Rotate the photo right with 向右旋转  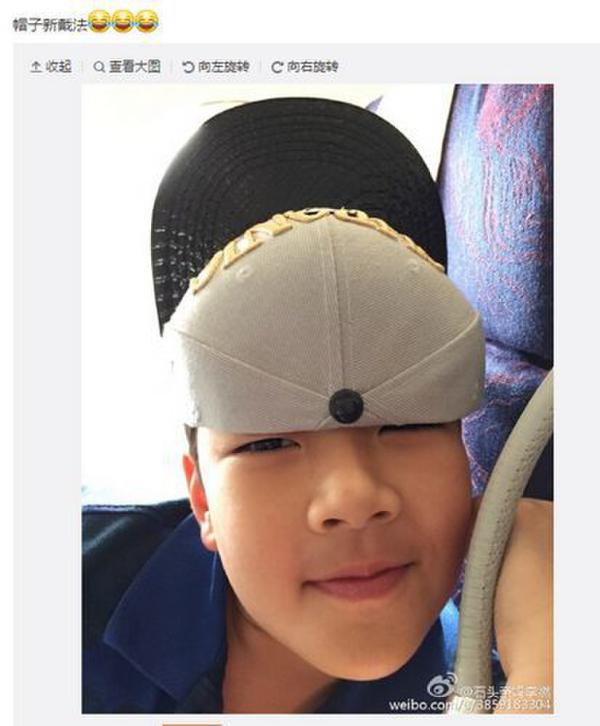305,67
